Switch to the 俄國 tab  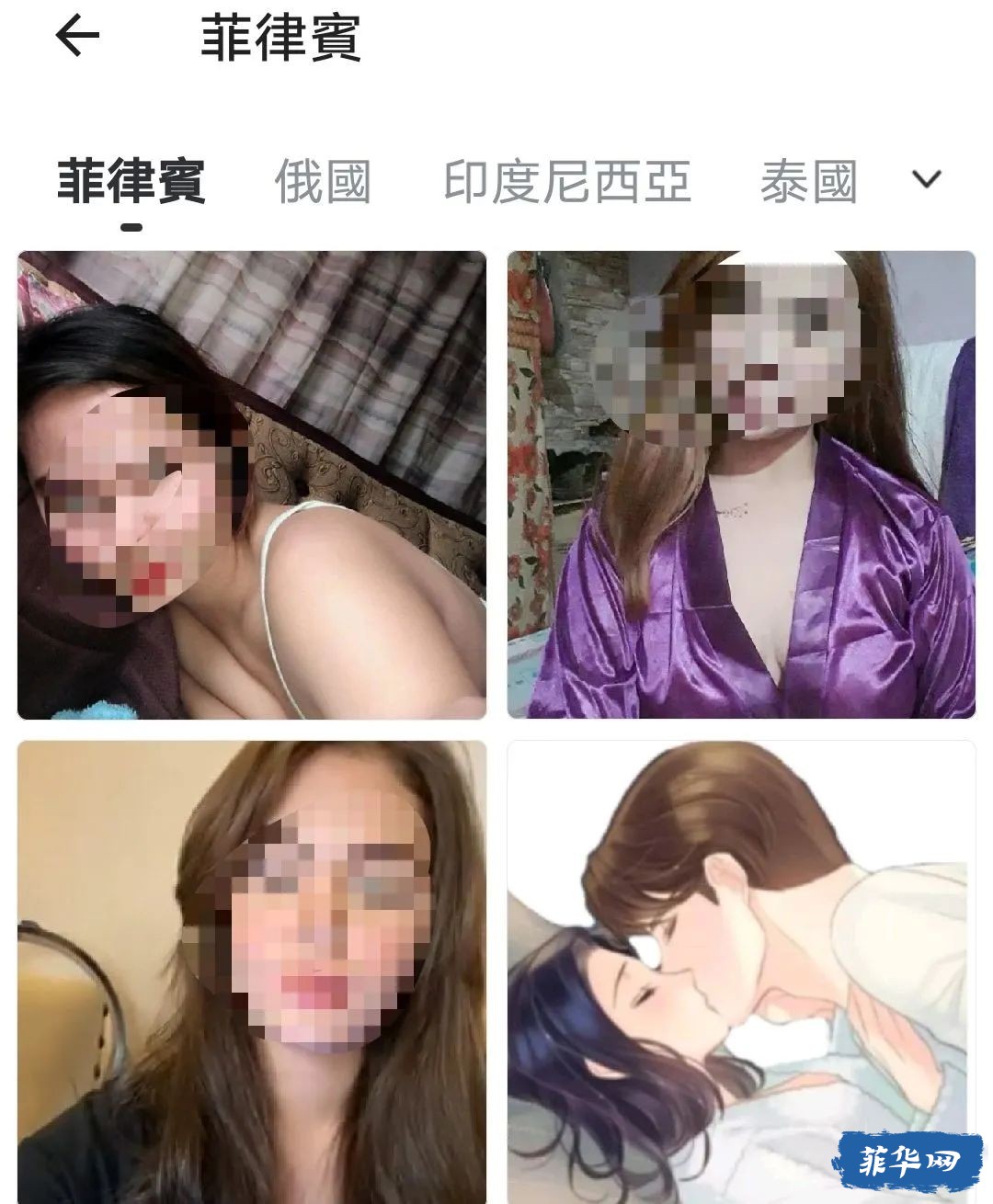pos(323,182)
